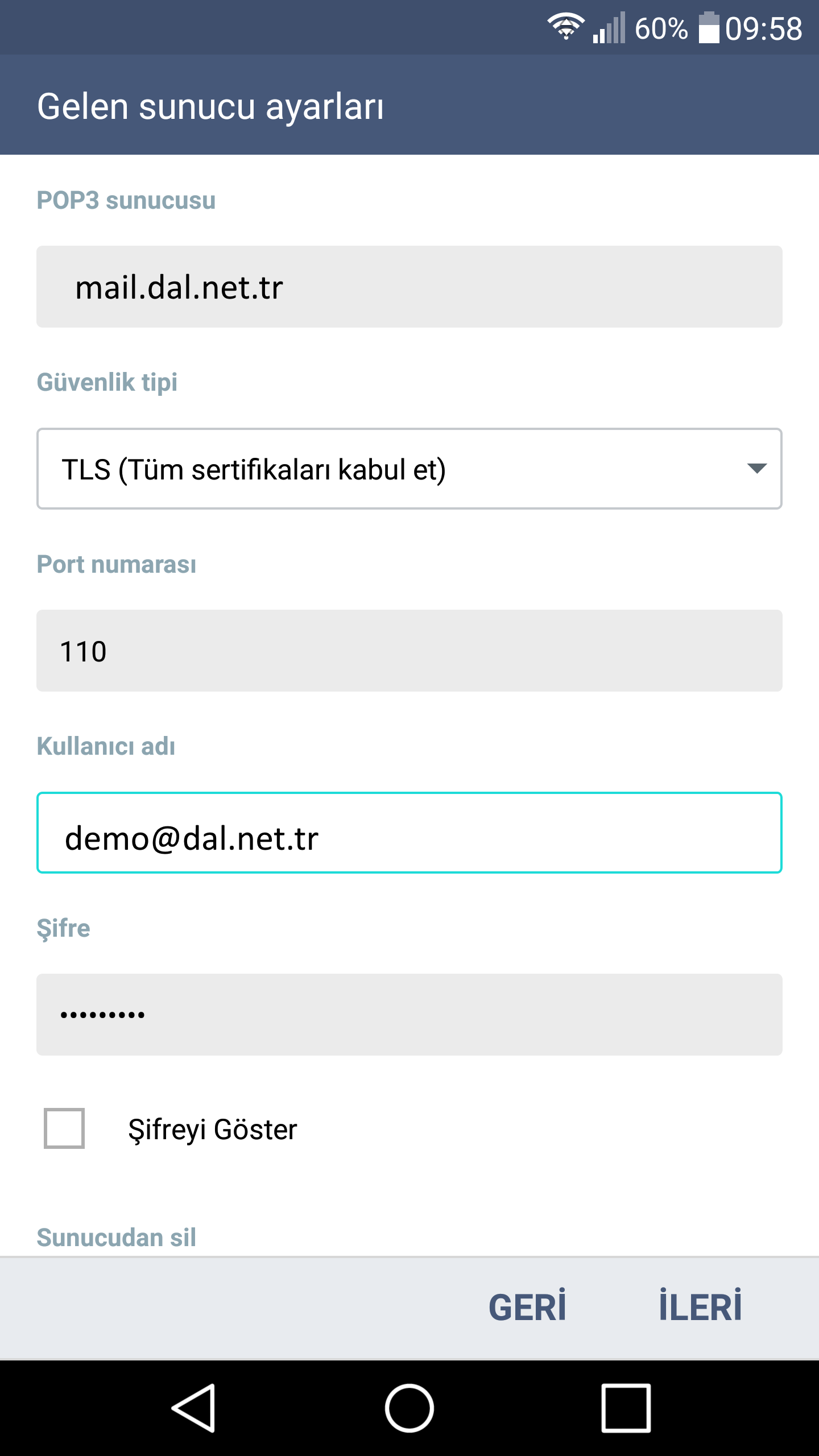Image resolution: width=819 pixels, height=1456 pixels.
Task: Continue with the İLERİ button
Action: [x=700, y=1307]
